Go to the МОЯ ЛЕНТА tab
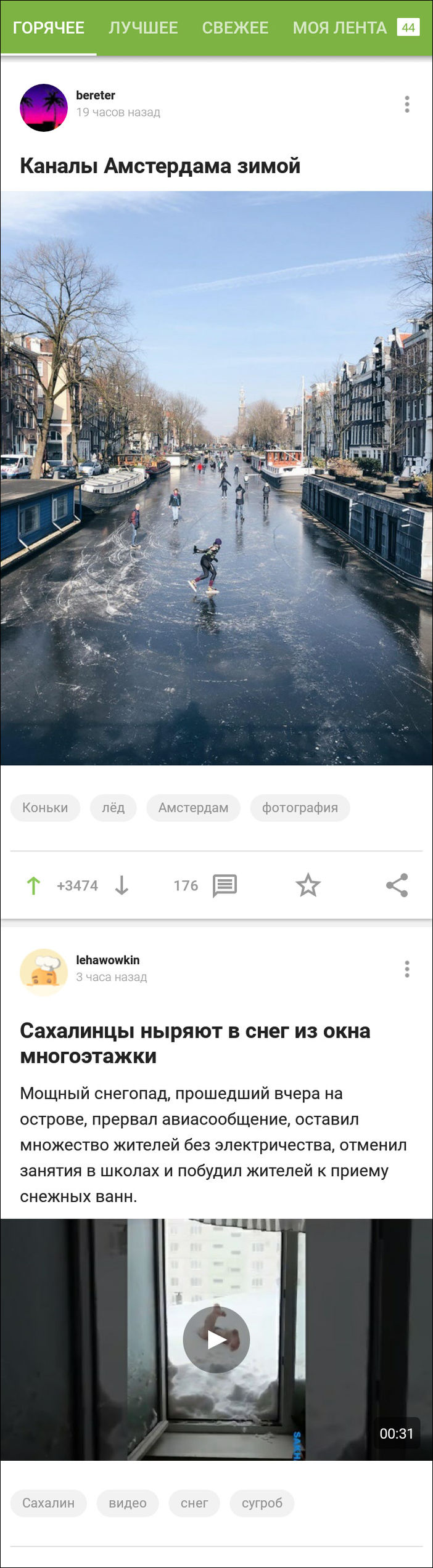Viewport: 433px width, 1568px height. tap(340, 28)
